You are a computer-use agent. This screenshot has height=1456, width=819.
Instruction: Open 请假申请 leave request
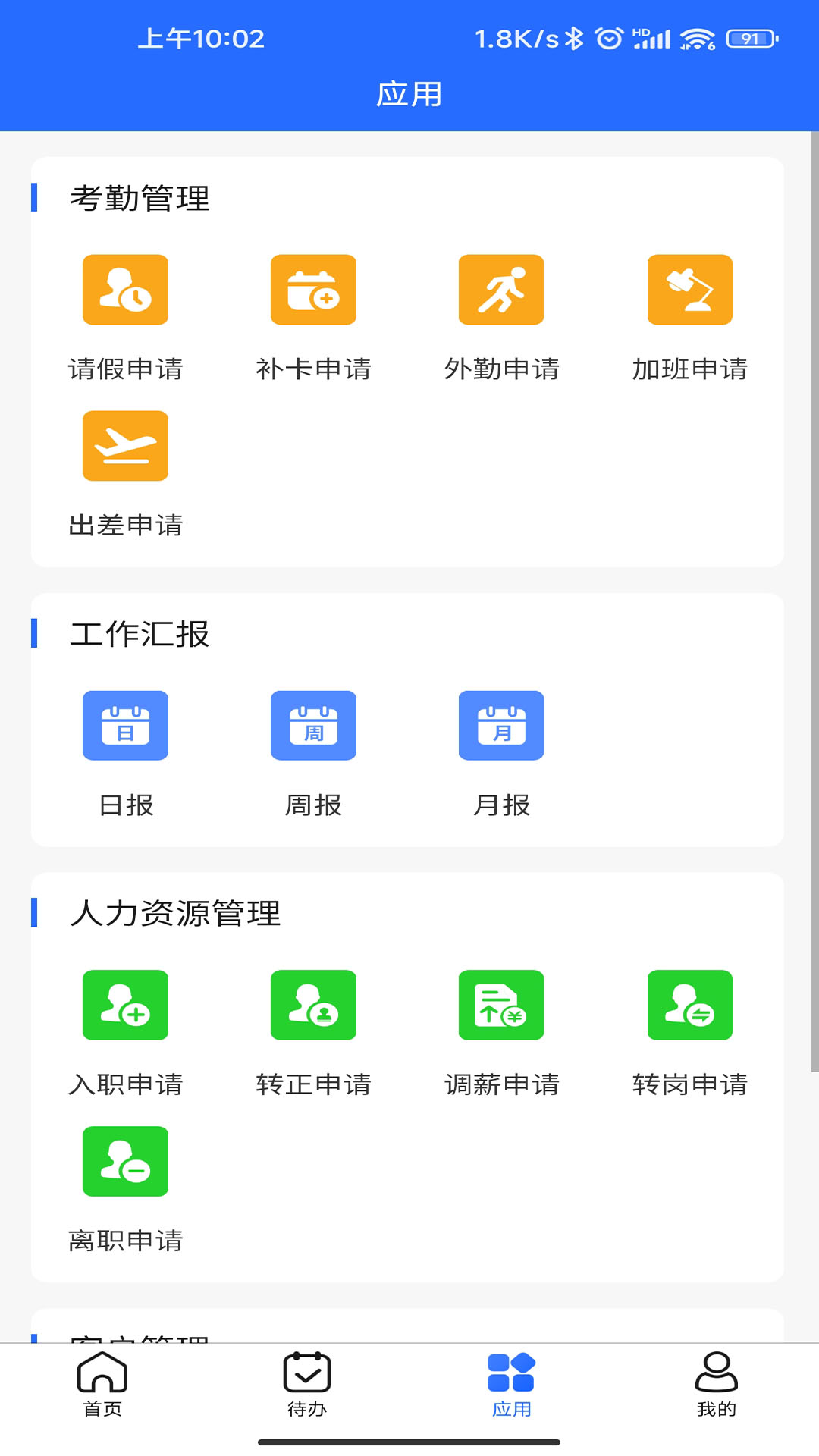(x=125, y=290)
